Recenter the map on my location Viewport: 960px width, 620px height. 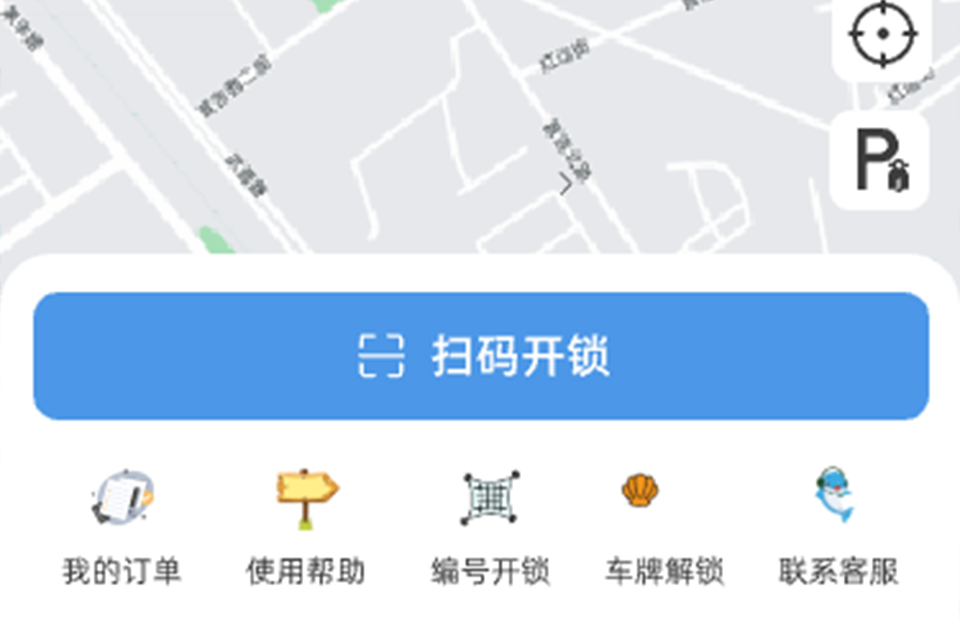(882, 34)
